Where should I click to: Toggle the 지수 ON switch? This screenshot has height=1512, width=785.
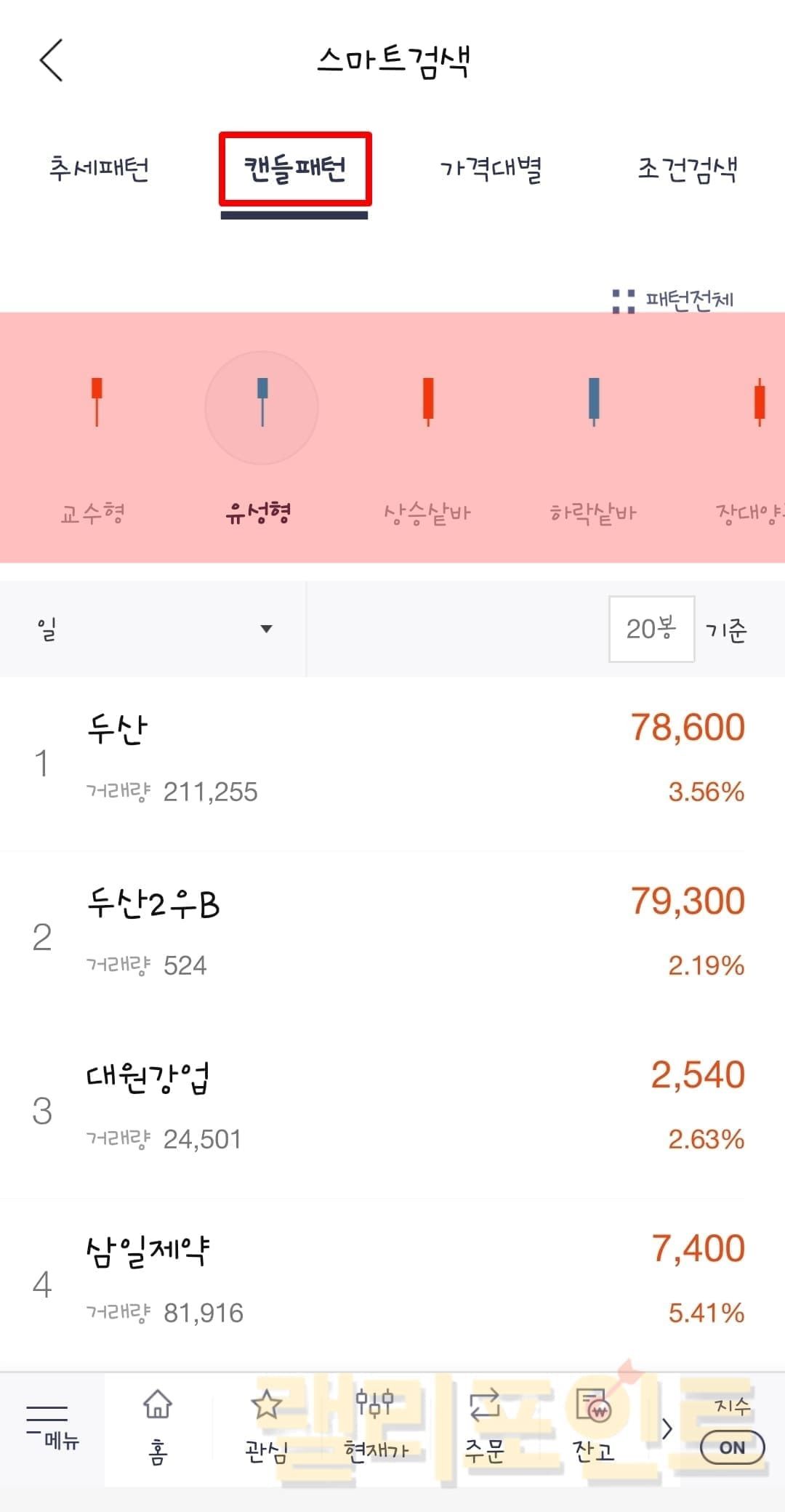click(732, 1447)
